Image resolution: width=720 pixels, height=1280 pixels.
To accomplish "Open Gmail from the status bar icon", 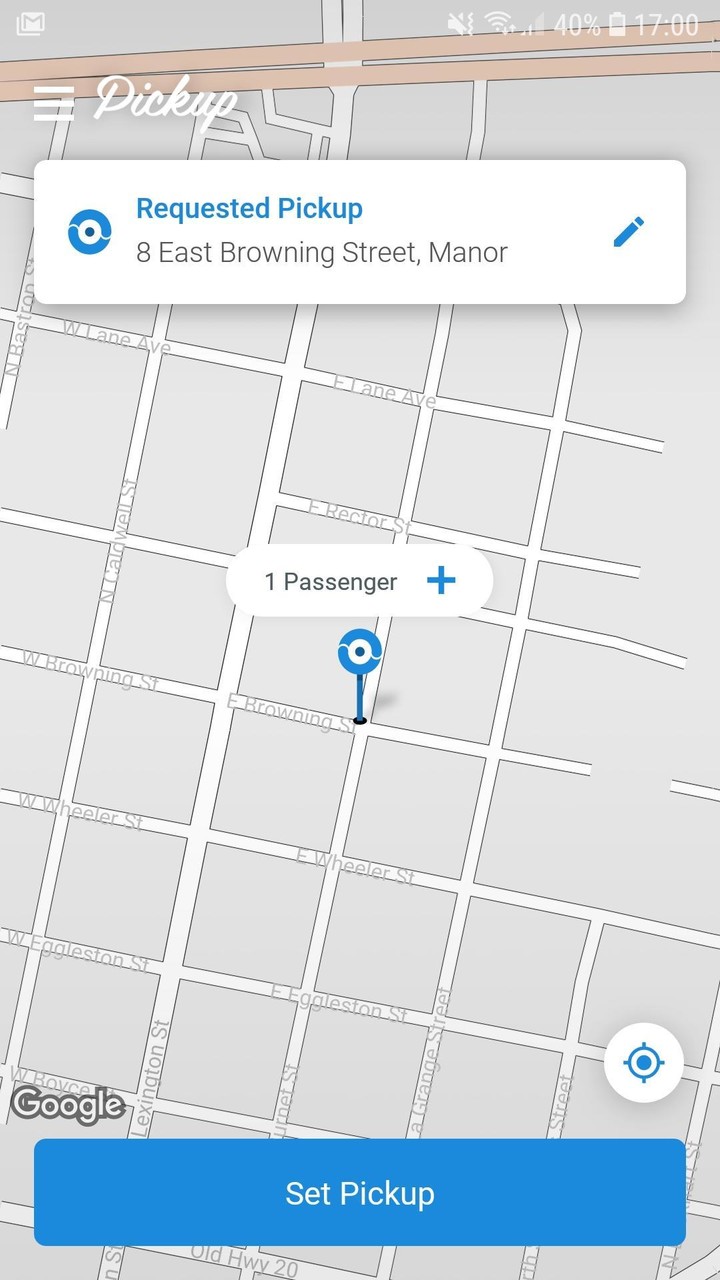I will click(29, 22).
